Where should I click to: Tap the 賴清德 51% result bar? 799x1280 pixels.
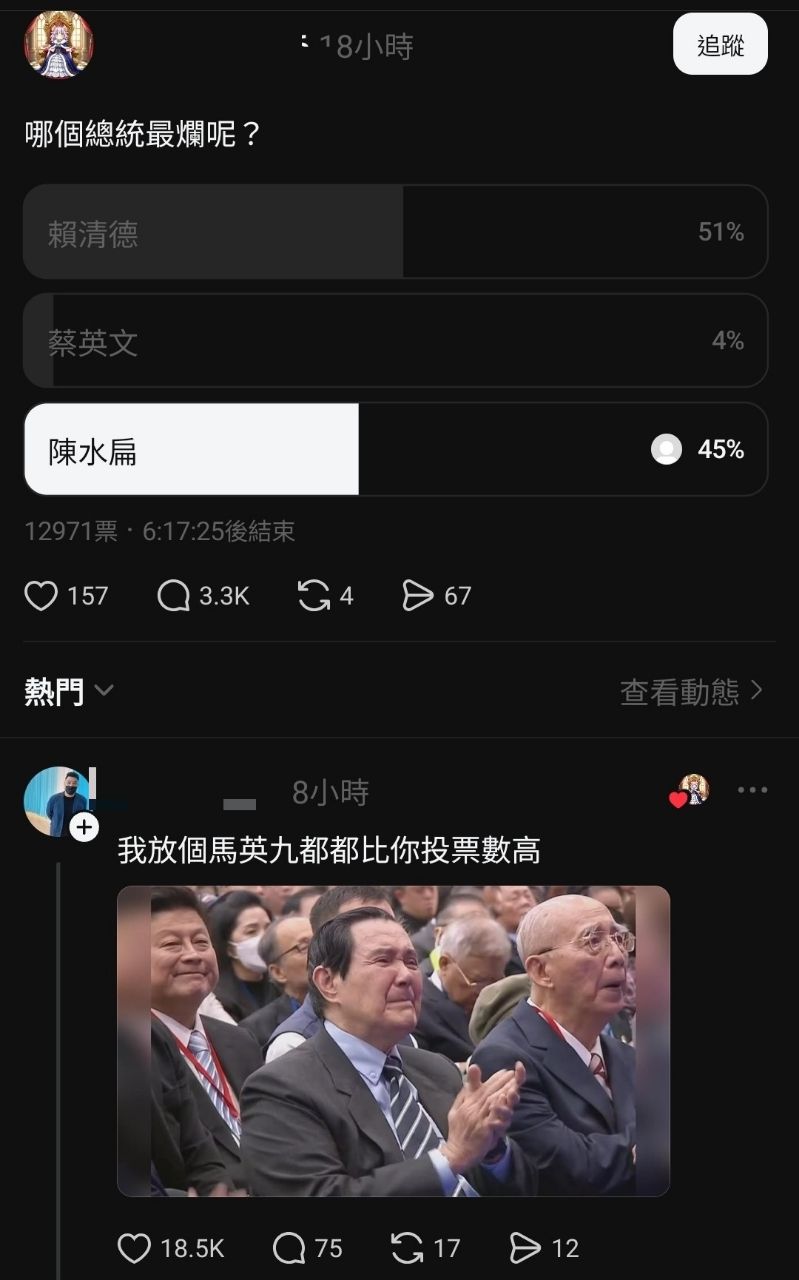click(x=395, y=232)
